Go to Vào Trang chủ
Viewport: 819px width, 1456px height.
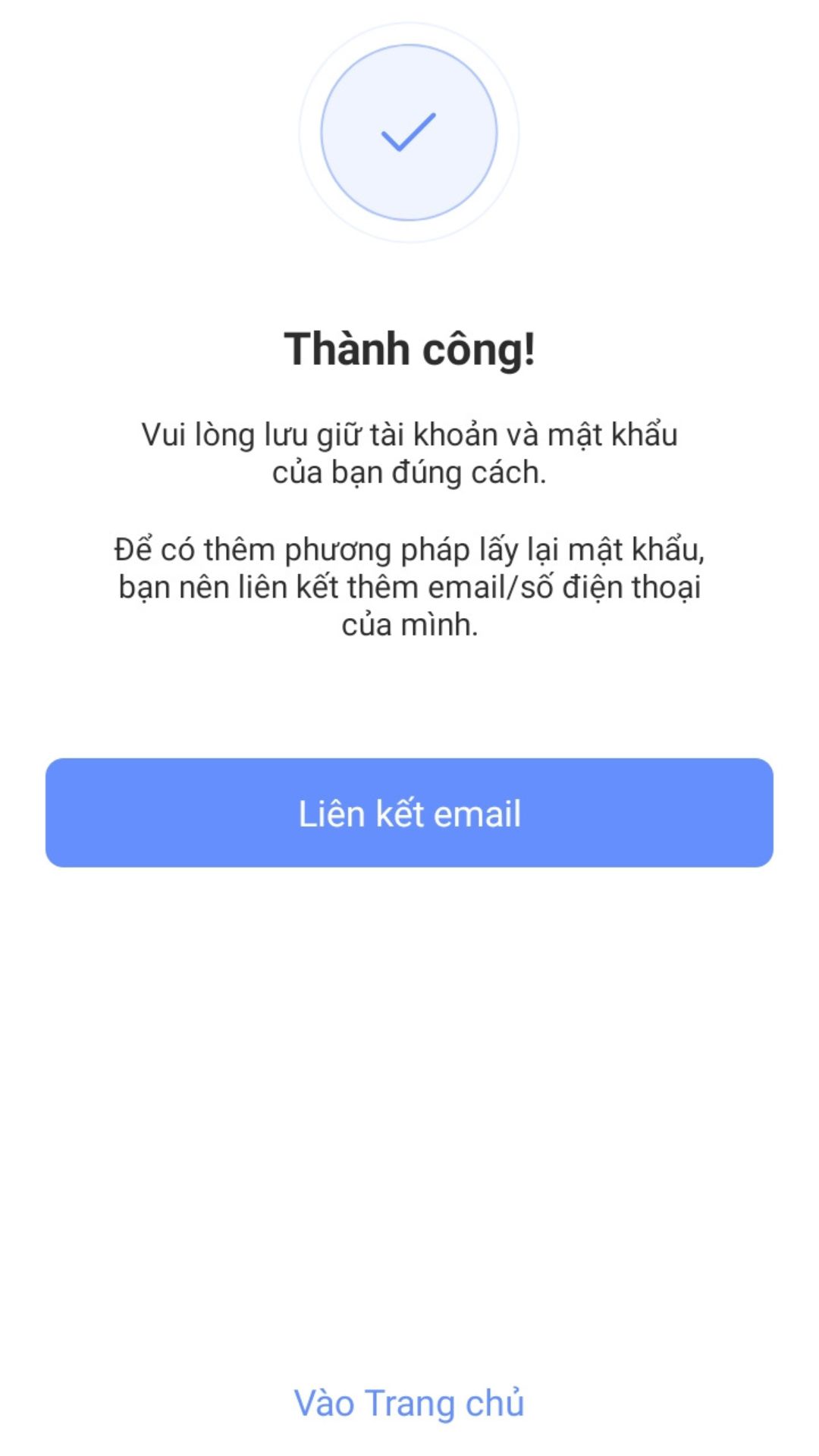pos(409,1403)
